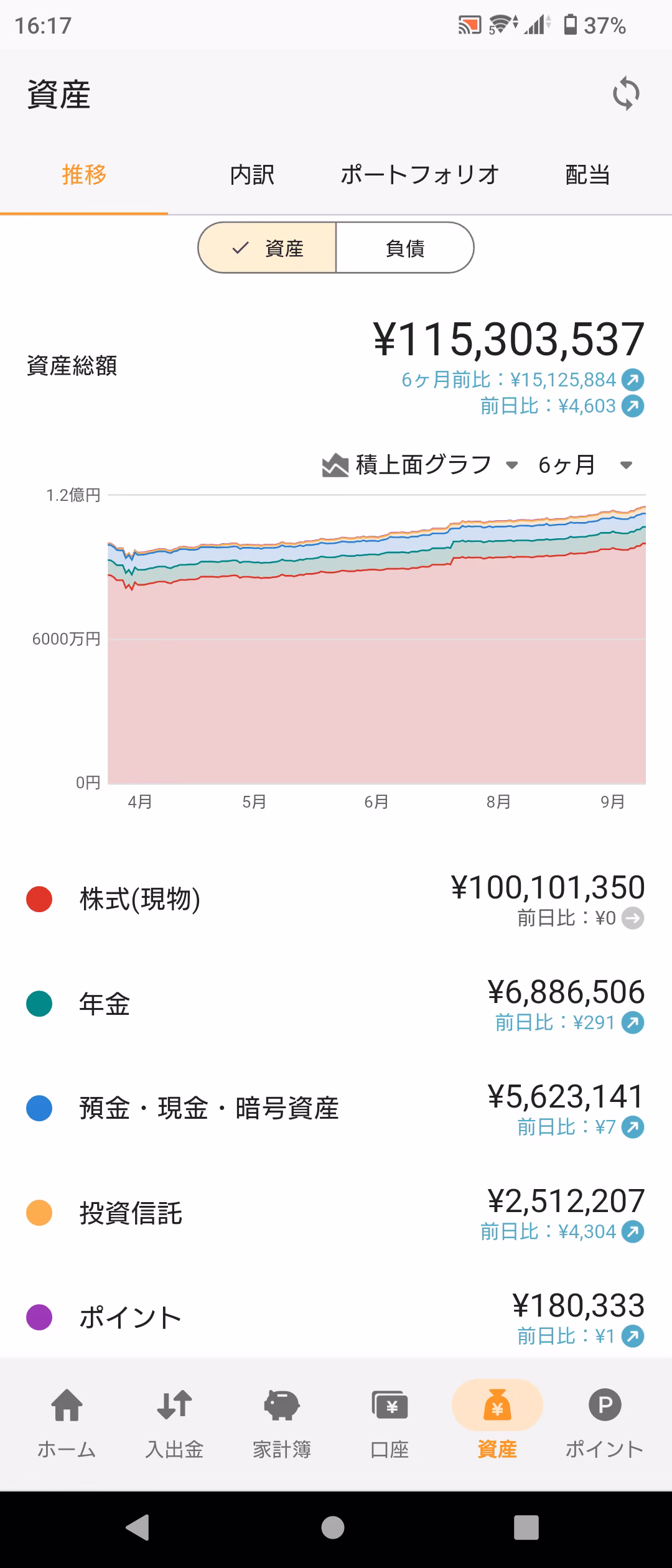Open the 年金 asset row

point(336,1004)
